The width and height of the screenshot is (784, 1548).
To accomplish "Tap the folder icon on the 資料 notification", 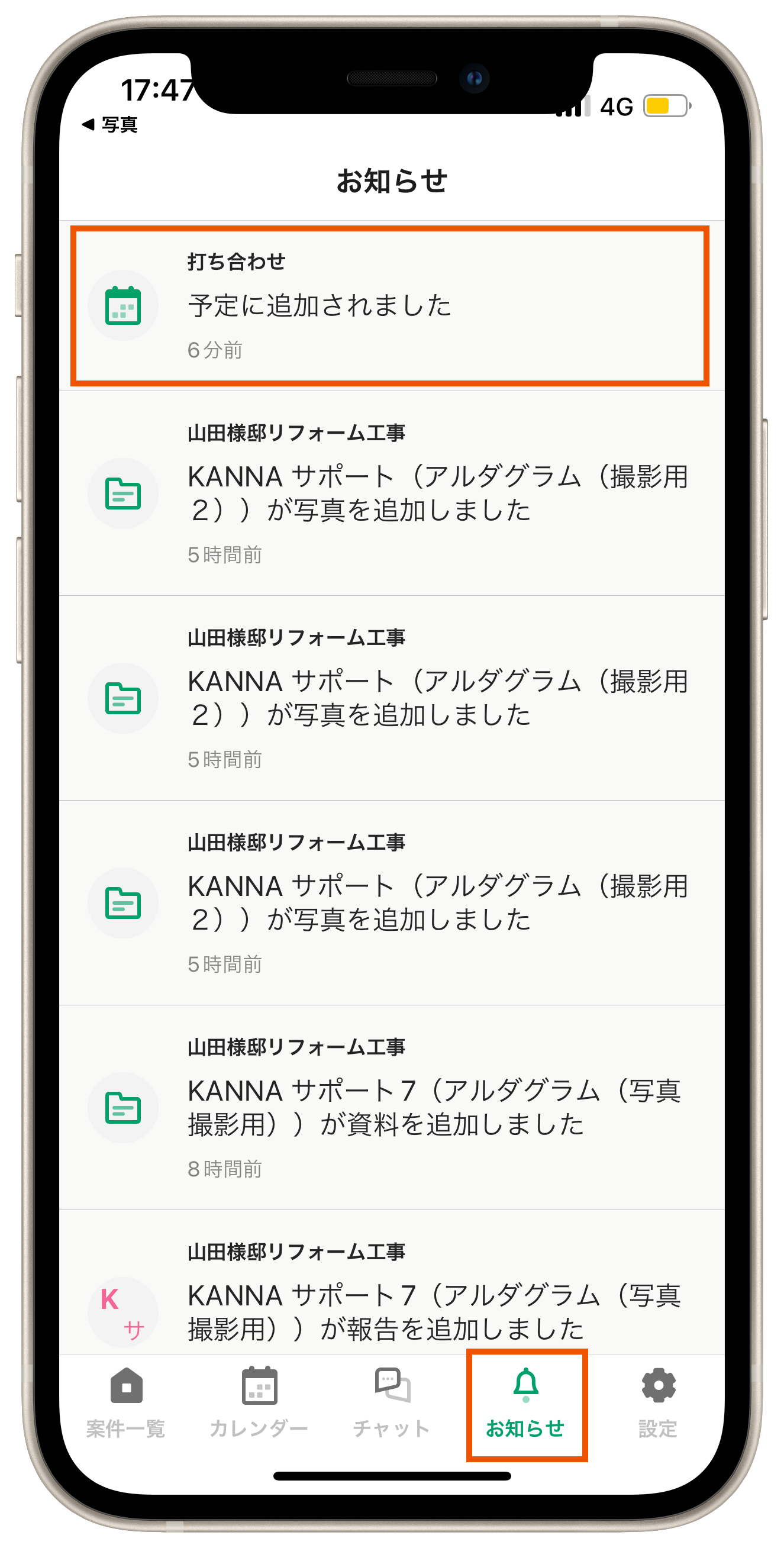I will pos(123,1109).
